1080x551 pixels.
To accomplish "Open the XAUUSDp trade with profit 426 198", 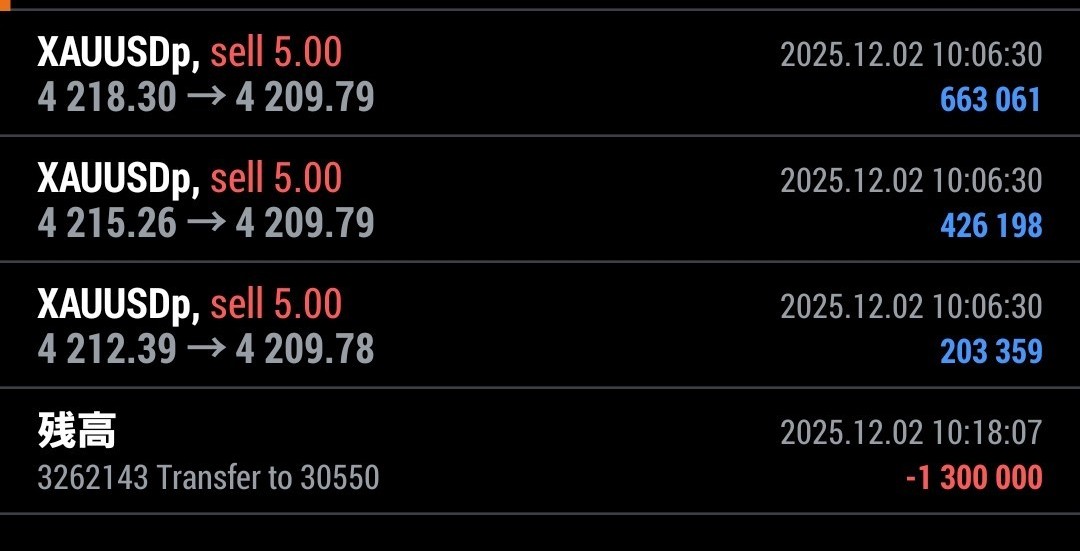I will 540,201.
